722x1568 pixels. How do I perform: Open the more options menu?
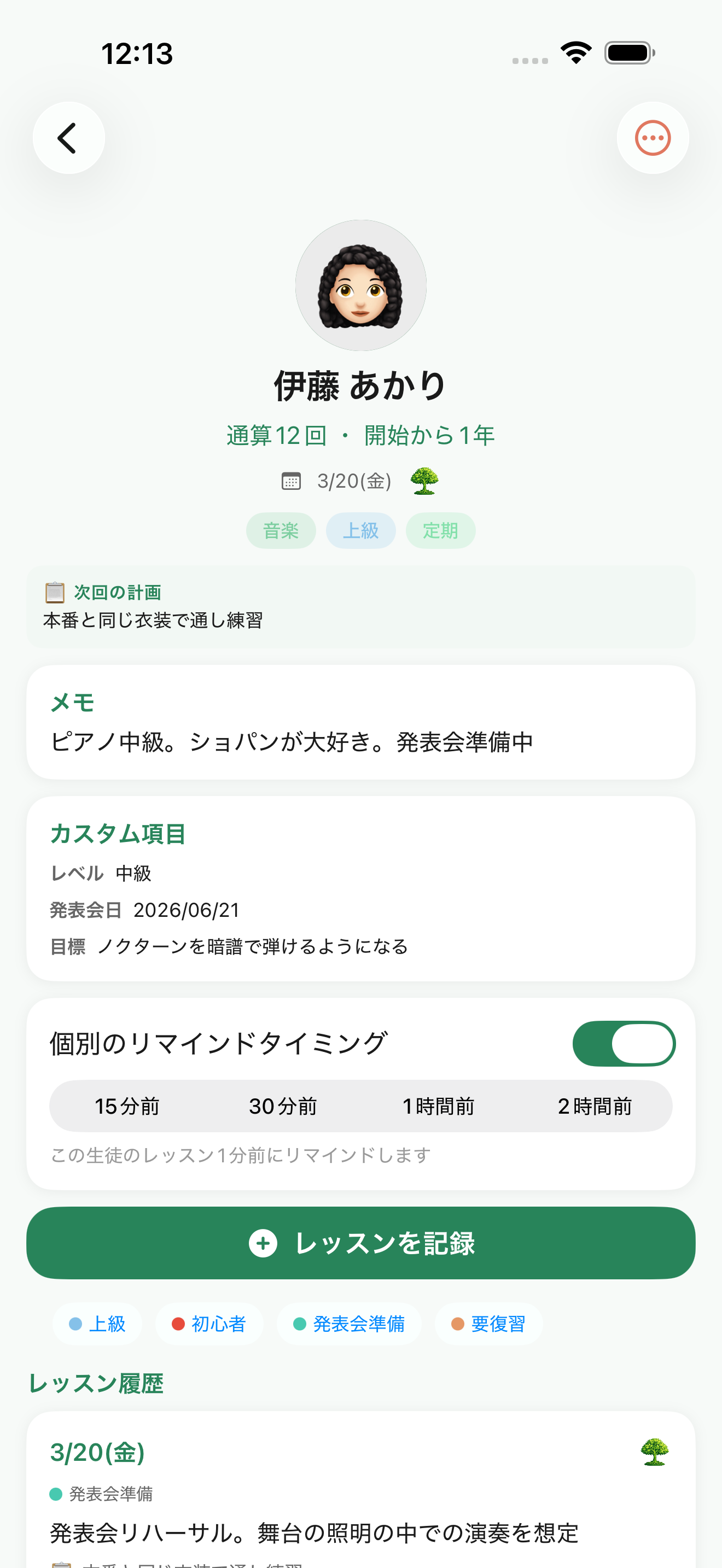pos(652,138)
